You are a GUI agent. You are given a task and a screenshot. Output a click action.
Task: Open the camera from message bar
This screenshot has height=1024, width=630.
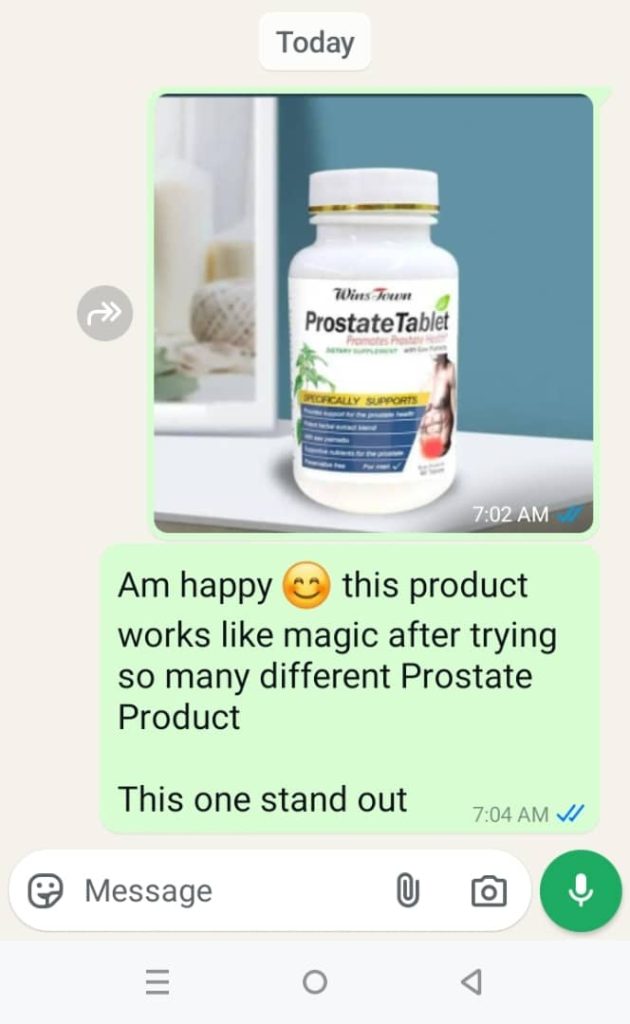488,890
